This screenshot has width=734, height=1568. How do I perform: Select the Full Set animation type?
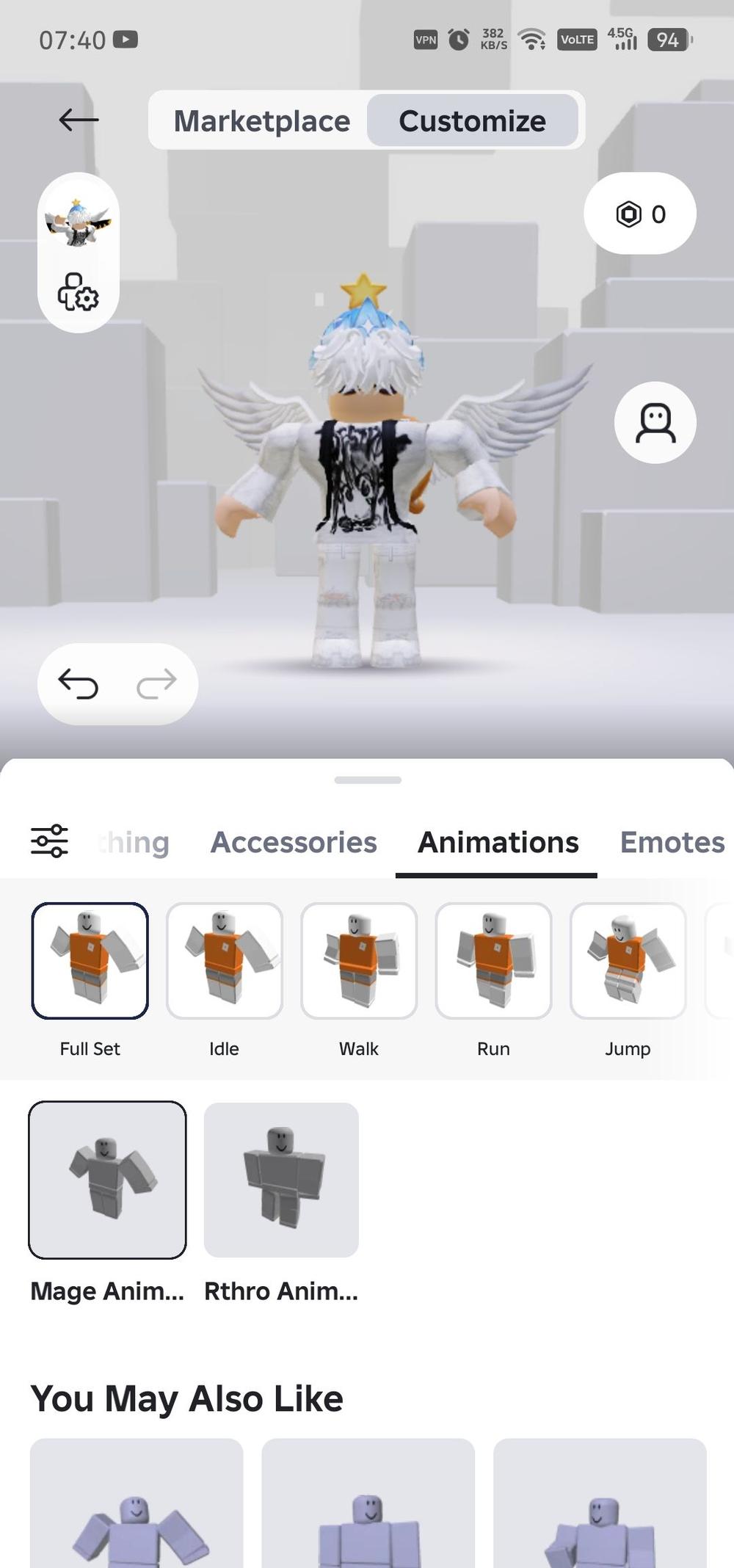(x=90, y=961)
